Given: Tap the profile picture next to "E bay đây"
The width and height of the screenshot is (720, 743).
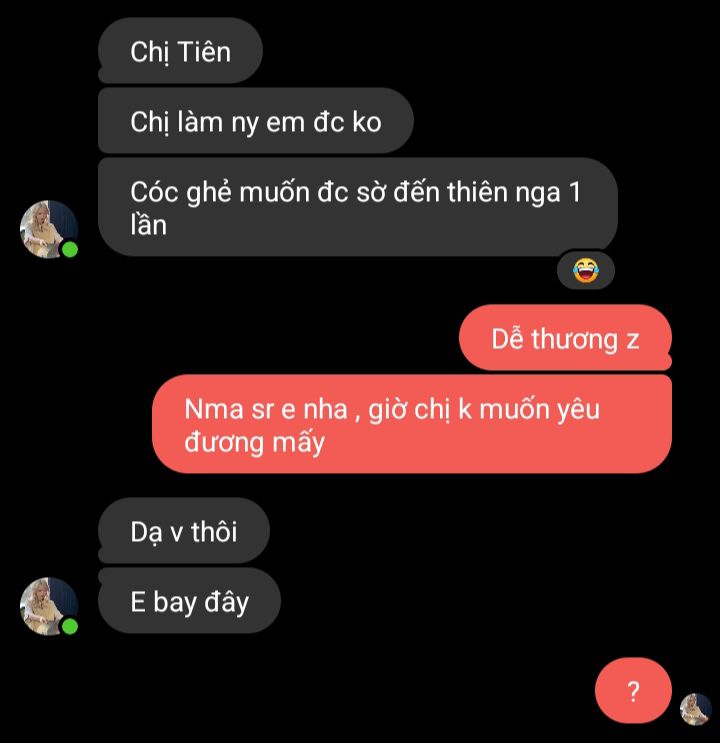Looking at the screenshot, I should [48, 606].
